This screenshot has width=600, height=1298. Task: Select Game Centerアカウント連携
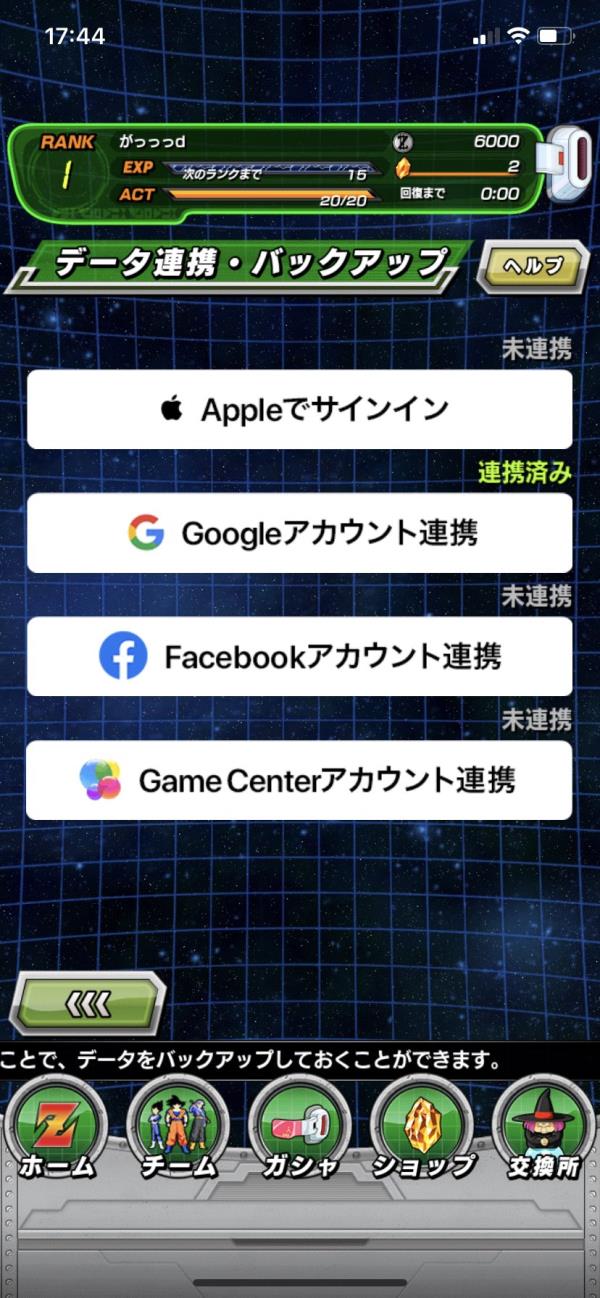[x=300, y=780]
